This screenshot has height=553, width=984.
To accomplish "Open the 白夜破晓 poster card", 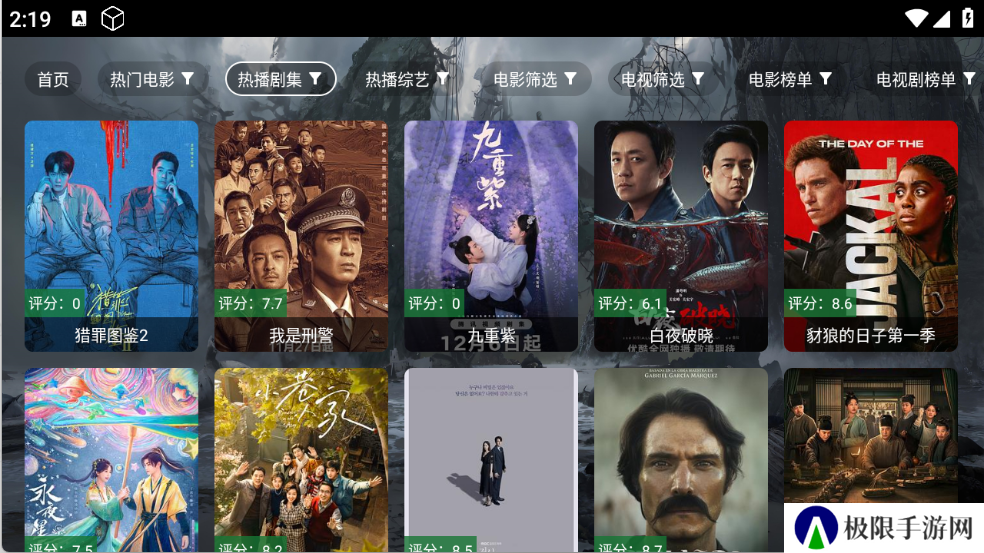I will 681,235.
